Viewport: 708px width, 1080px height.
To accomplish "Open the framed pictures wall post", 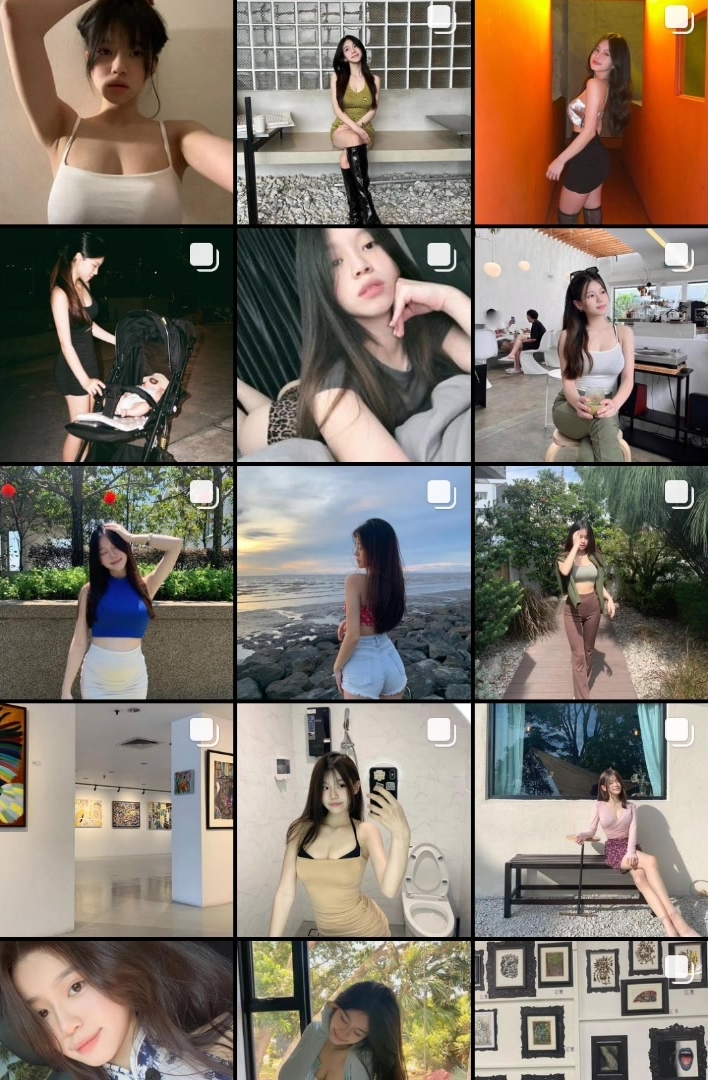I will 591,1010.
